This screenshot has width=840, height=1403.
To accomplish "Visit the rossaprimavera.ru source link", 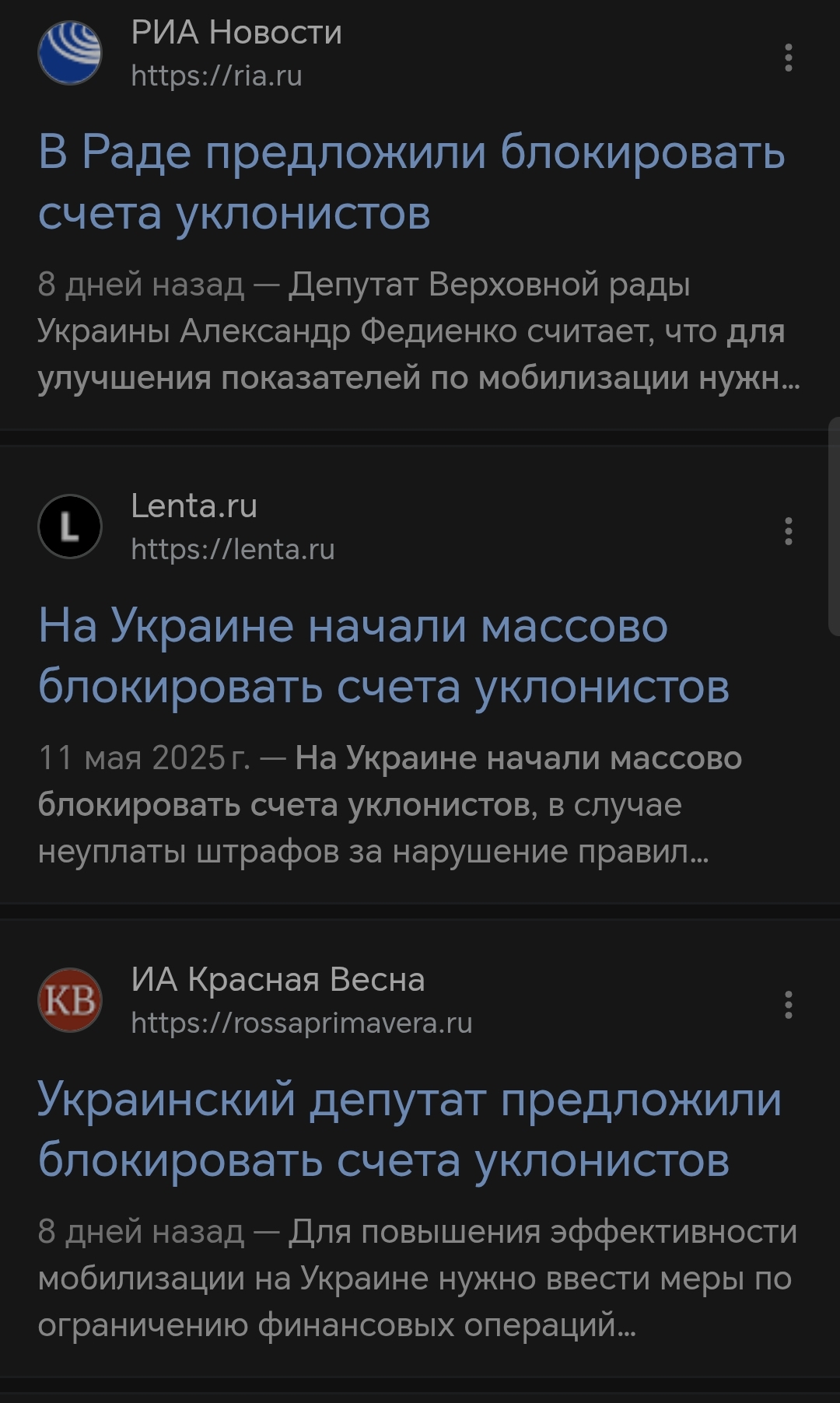I will tap(301, 1023).
